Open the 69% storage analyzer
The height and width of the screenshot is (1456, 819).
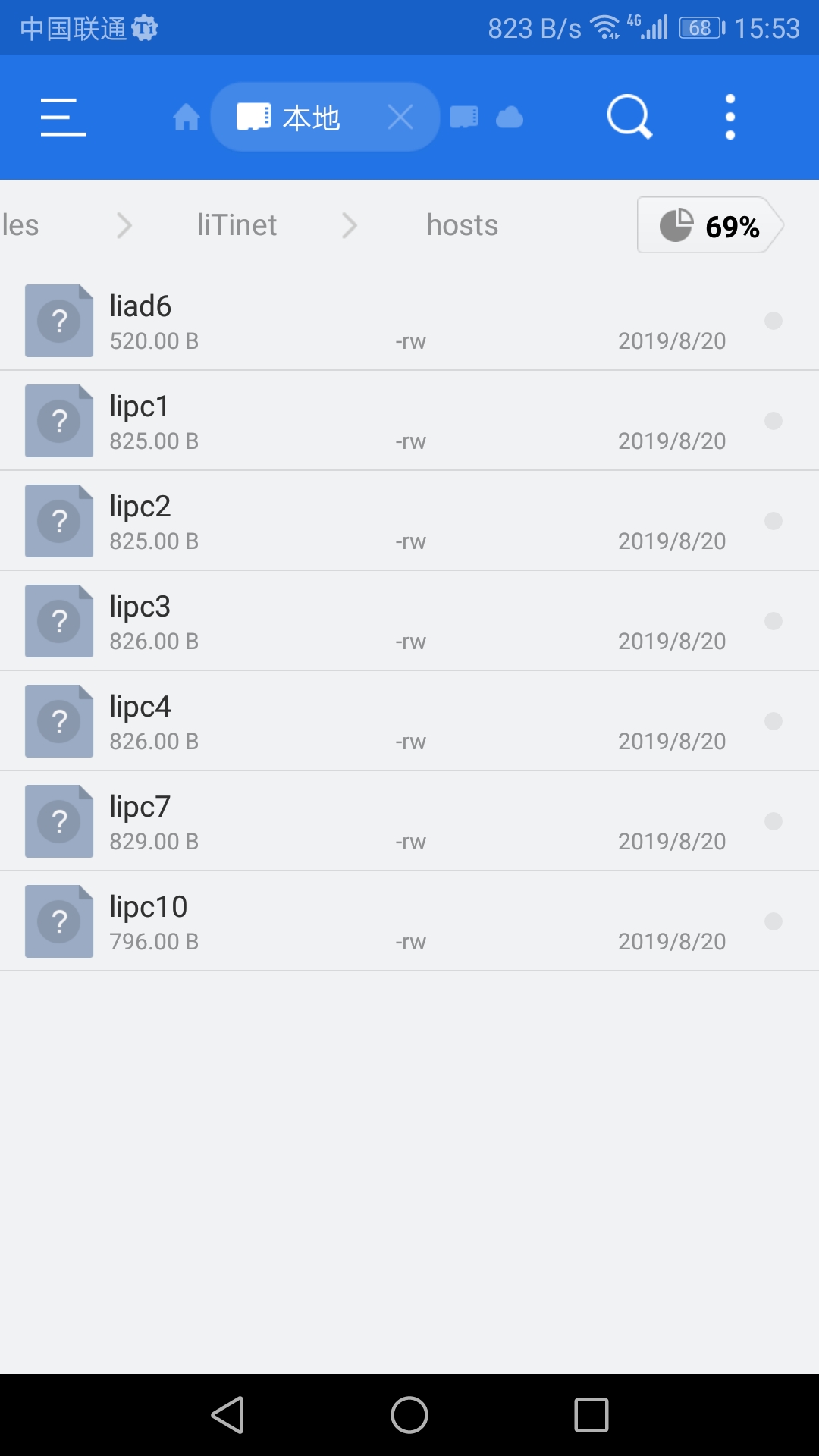[x=711, y=225]
